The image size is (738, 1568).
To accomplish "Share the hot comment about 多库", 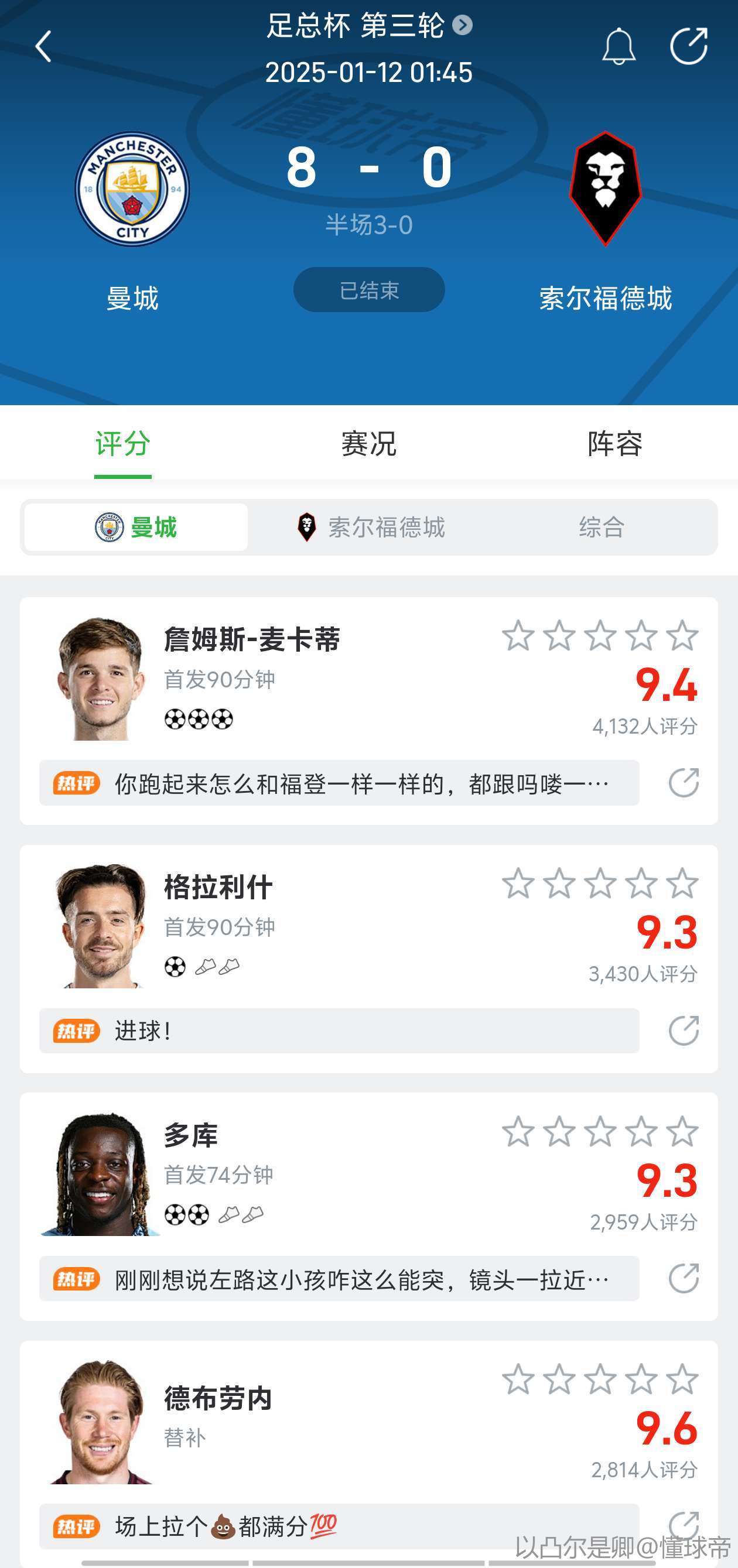I will tap(683, 1278).
